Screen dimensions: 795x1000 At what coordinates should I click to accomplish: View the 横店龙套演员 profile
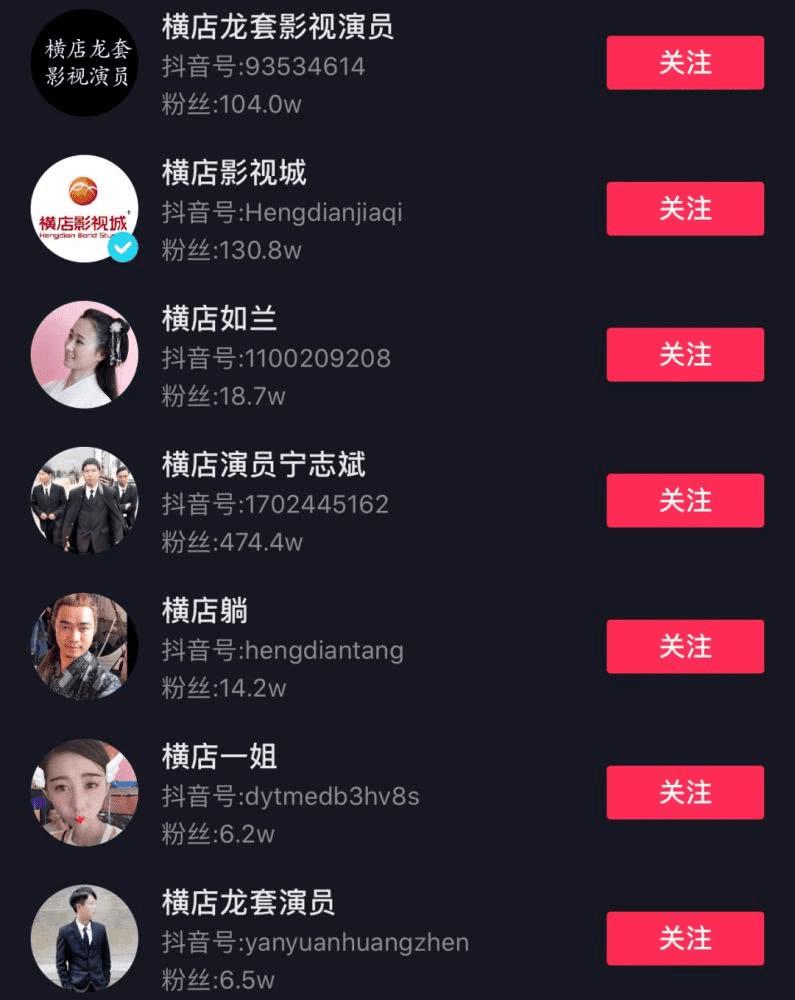[x=84, y=939]
